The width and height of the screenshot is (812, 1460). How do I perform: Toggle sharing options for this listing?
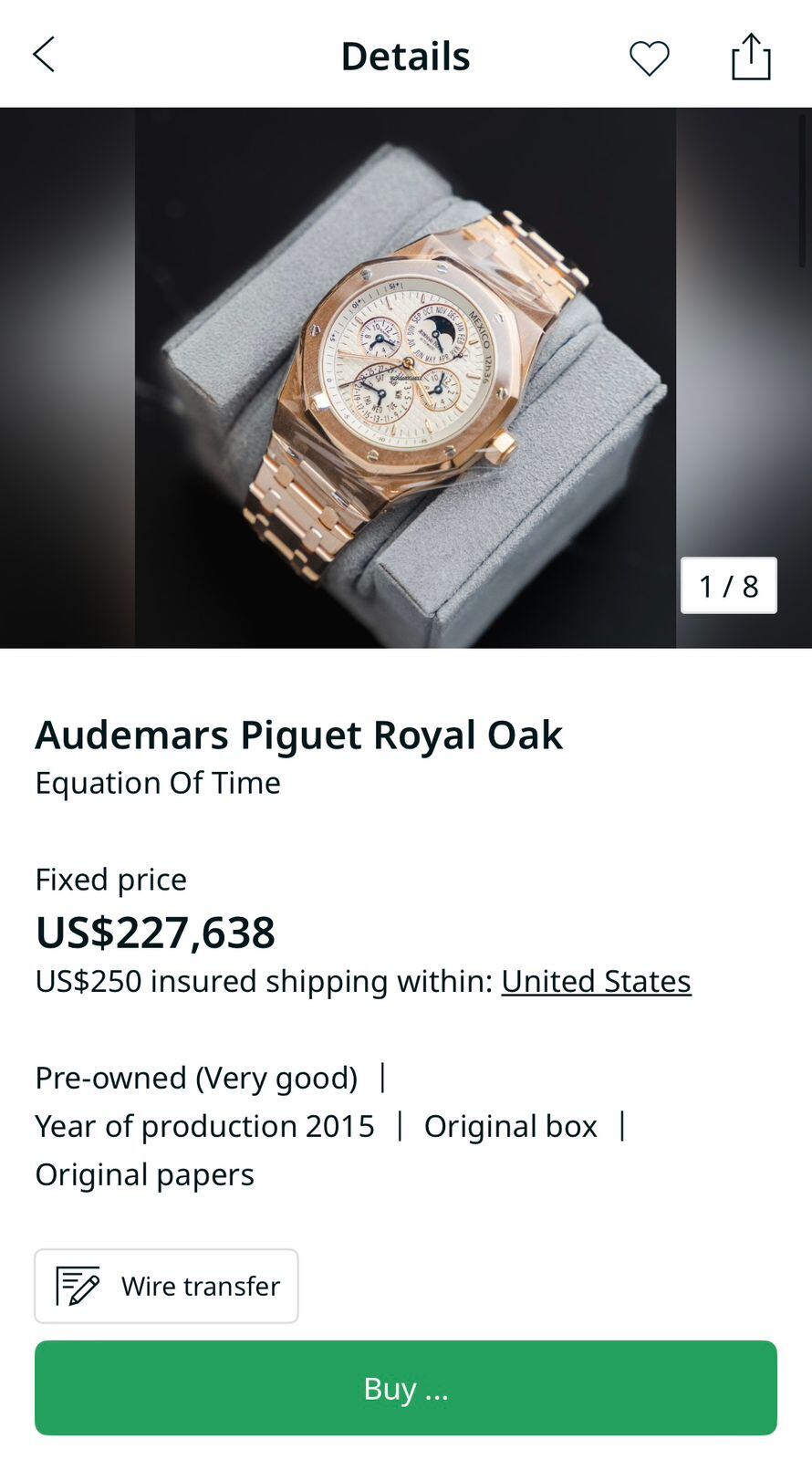pyautogui.click(x=750, y=55)
